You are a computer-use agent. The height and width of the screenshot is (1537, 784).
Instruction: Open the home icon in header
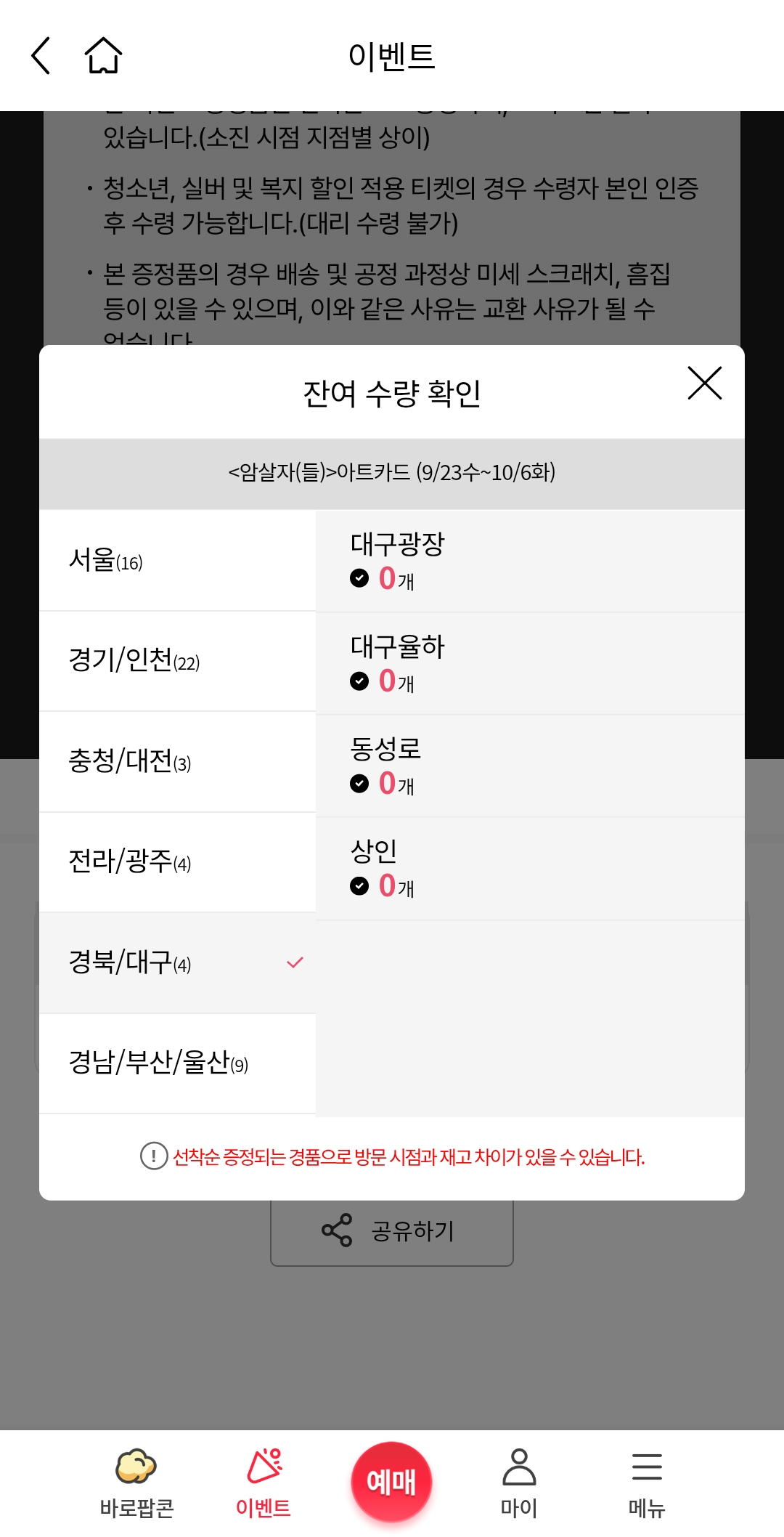pos(103,56)
